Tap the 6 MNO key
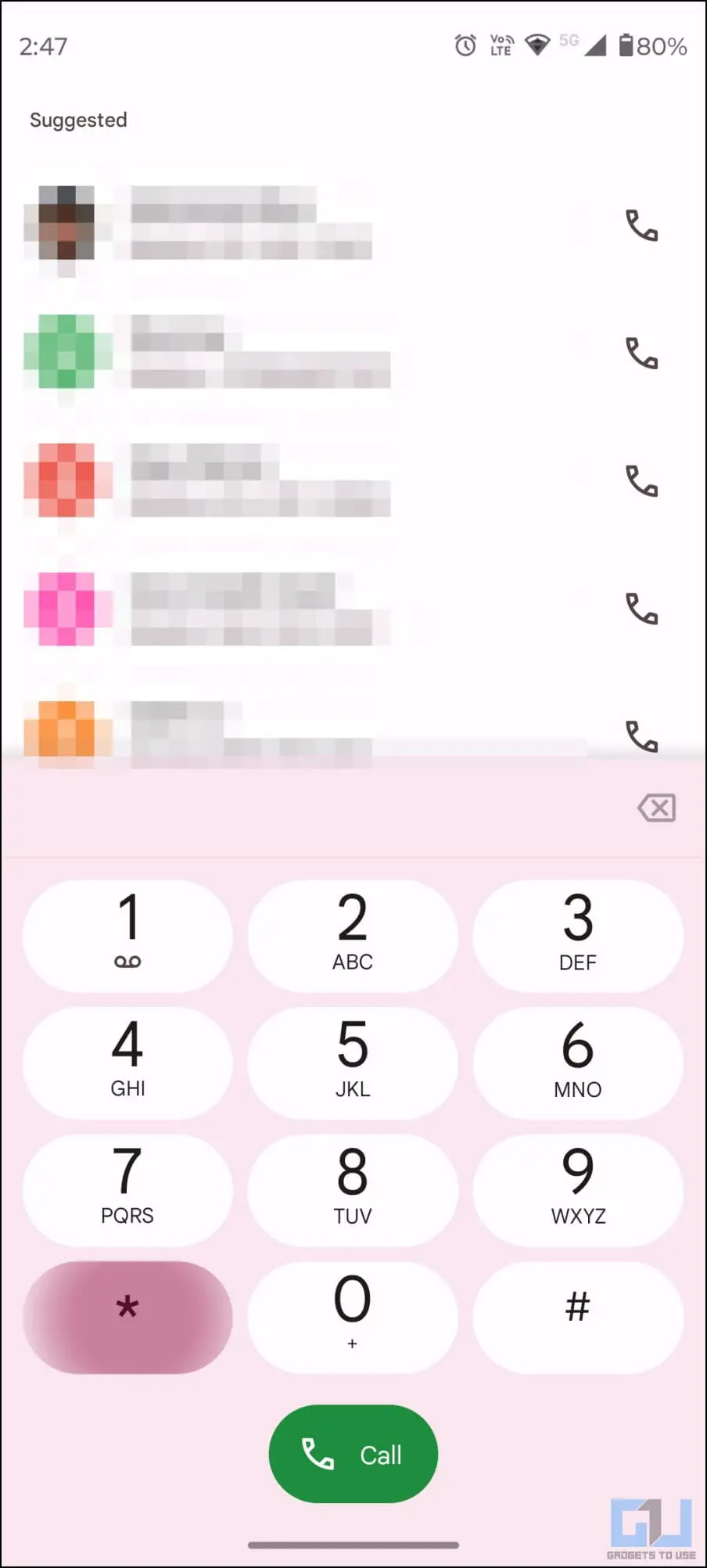The height and width of the screenshot is (1568, 707). 578,1063
